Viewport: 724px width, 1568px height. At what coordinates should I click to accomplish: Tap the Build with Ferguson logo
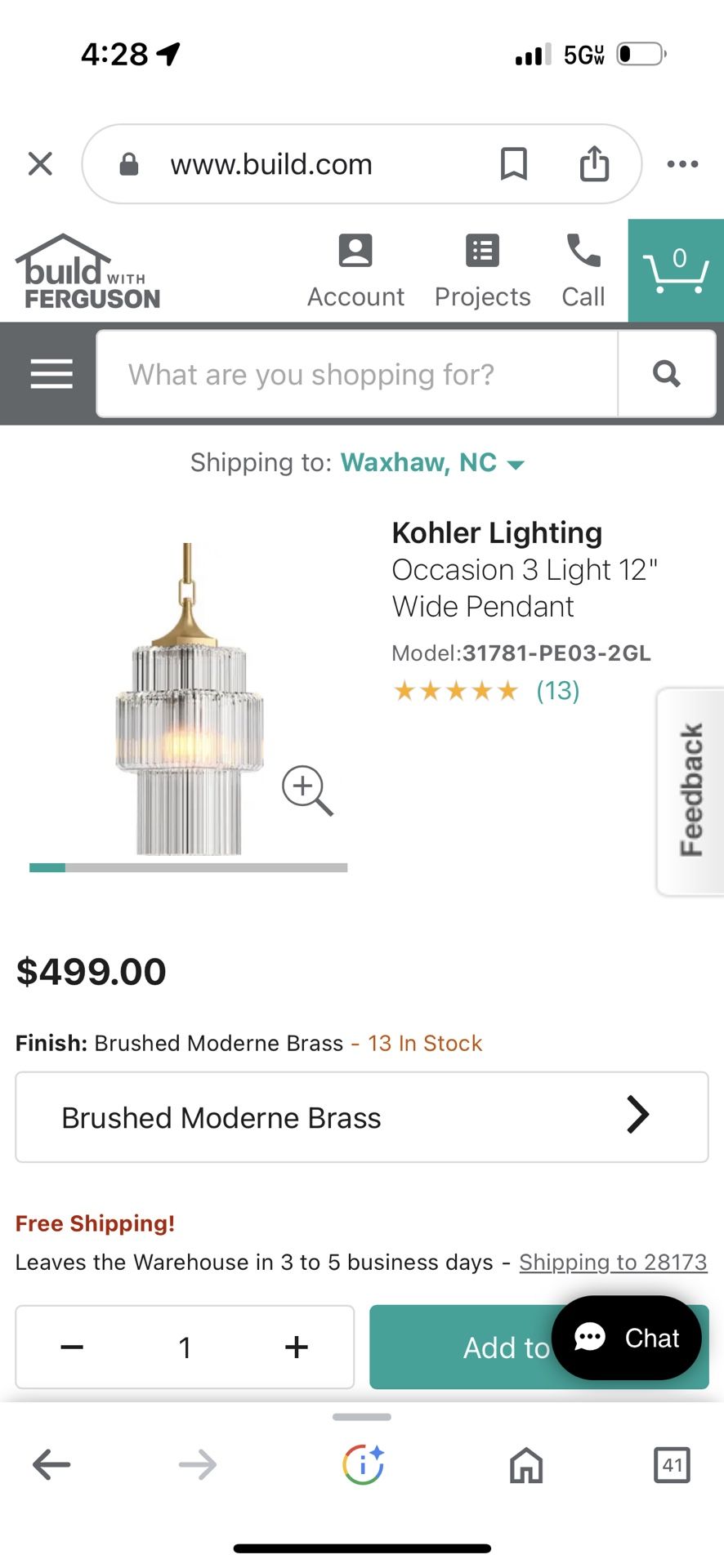click(88, 270)
